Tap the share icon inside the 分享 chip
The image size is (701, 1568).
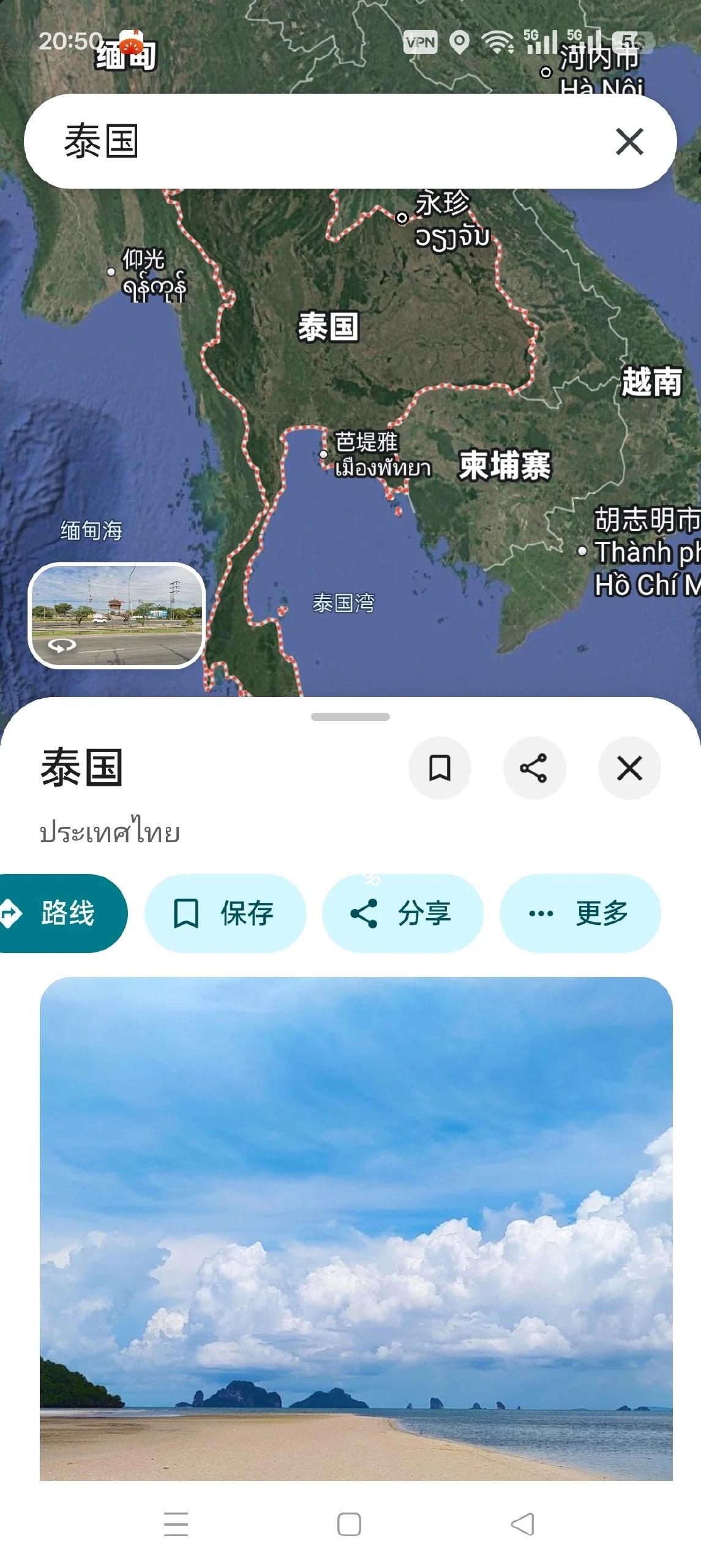364,913
